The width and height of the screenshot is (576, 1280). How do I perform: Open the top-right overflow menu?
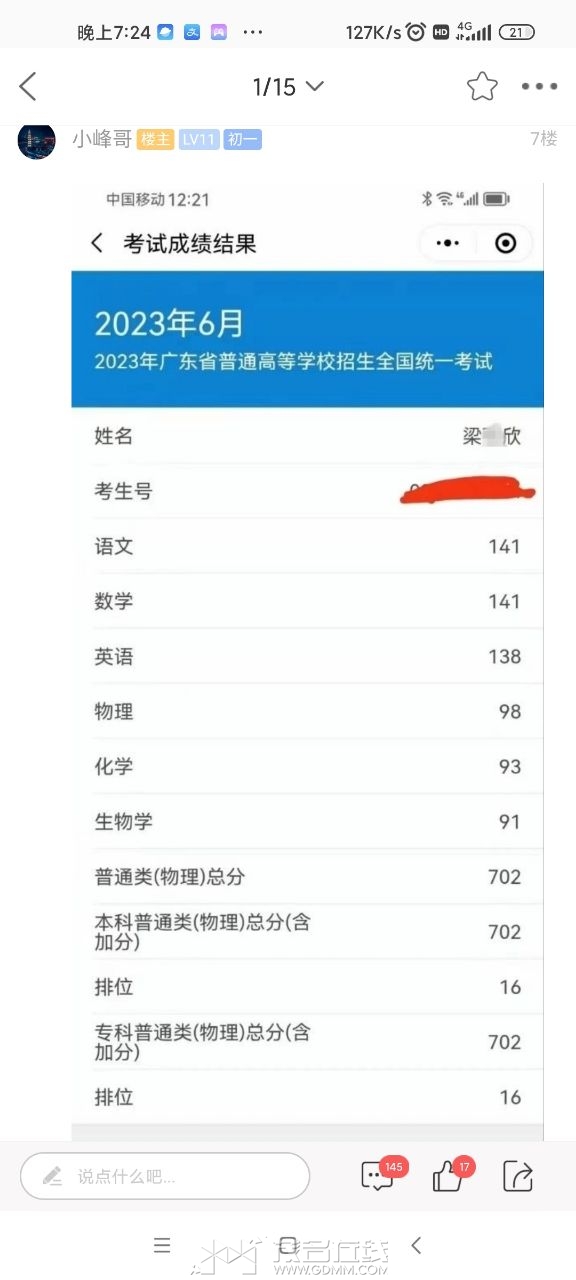pyautogui.click(x=539, y=87)
